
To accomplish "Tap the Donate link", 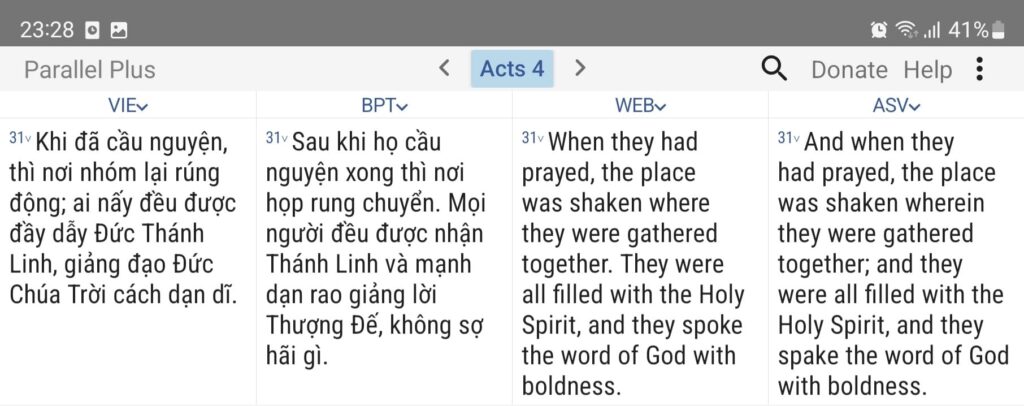I will (849, 70).
